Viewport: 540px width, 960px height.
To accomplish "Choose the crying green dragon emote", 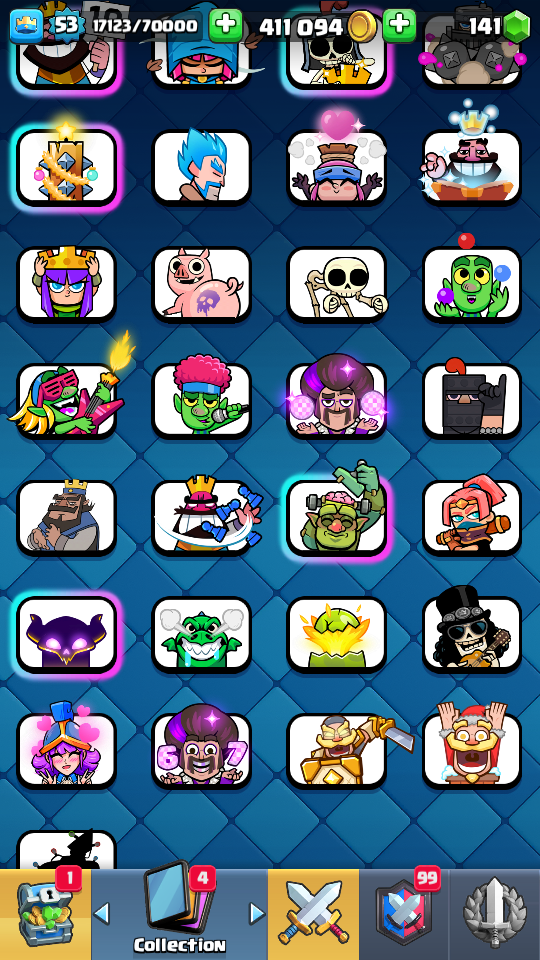I will (202, 634).
